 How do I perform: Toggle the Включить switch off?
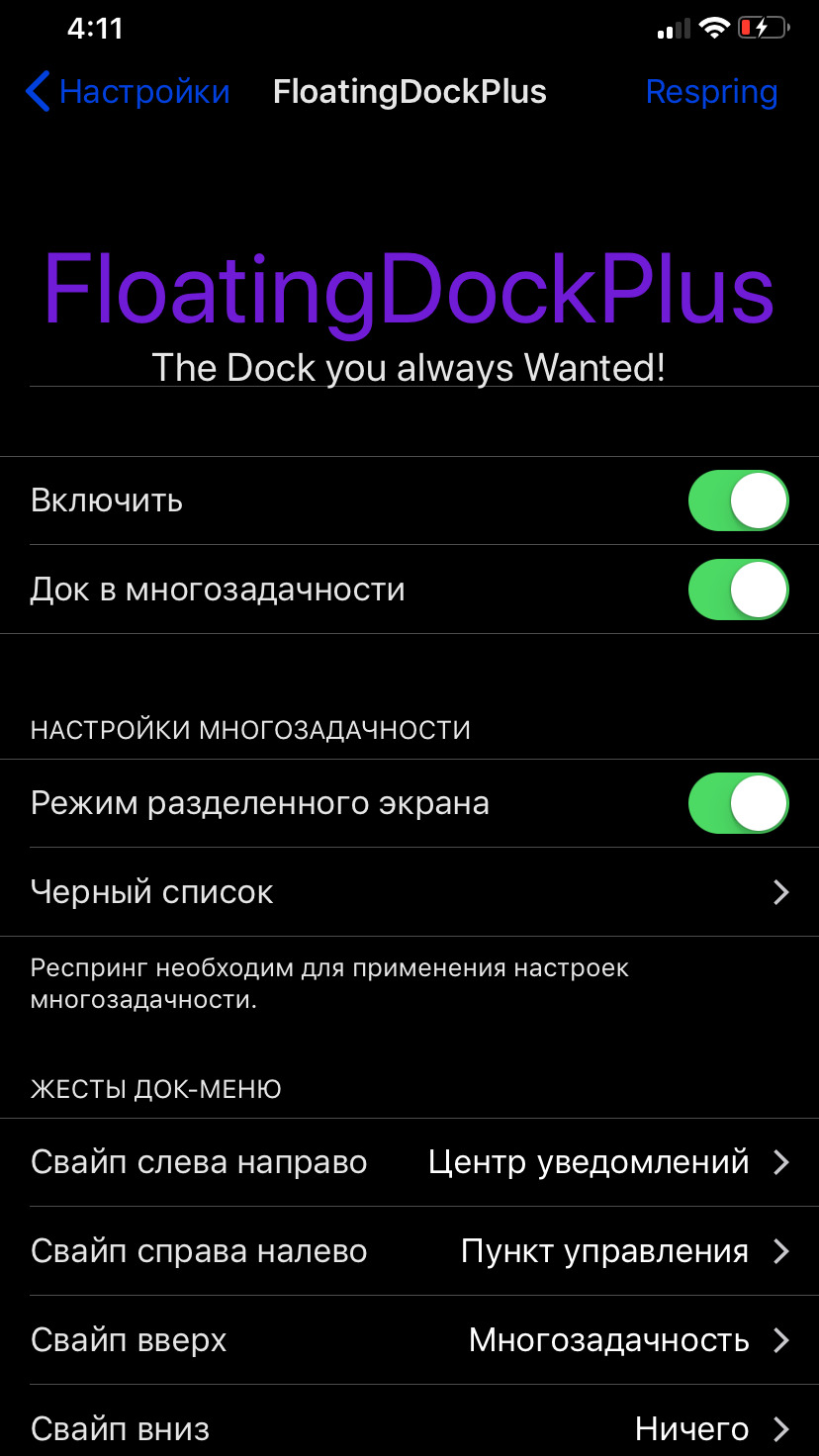click(738, 500)
